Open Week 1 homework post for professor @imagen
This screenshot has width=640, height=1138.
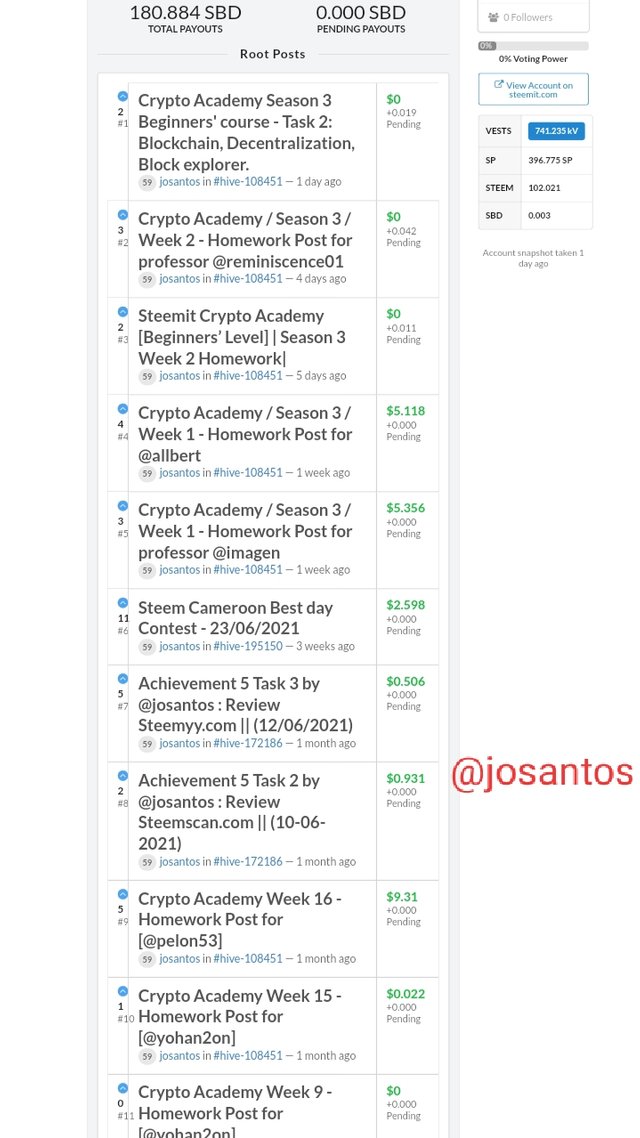tap(245, 531)
